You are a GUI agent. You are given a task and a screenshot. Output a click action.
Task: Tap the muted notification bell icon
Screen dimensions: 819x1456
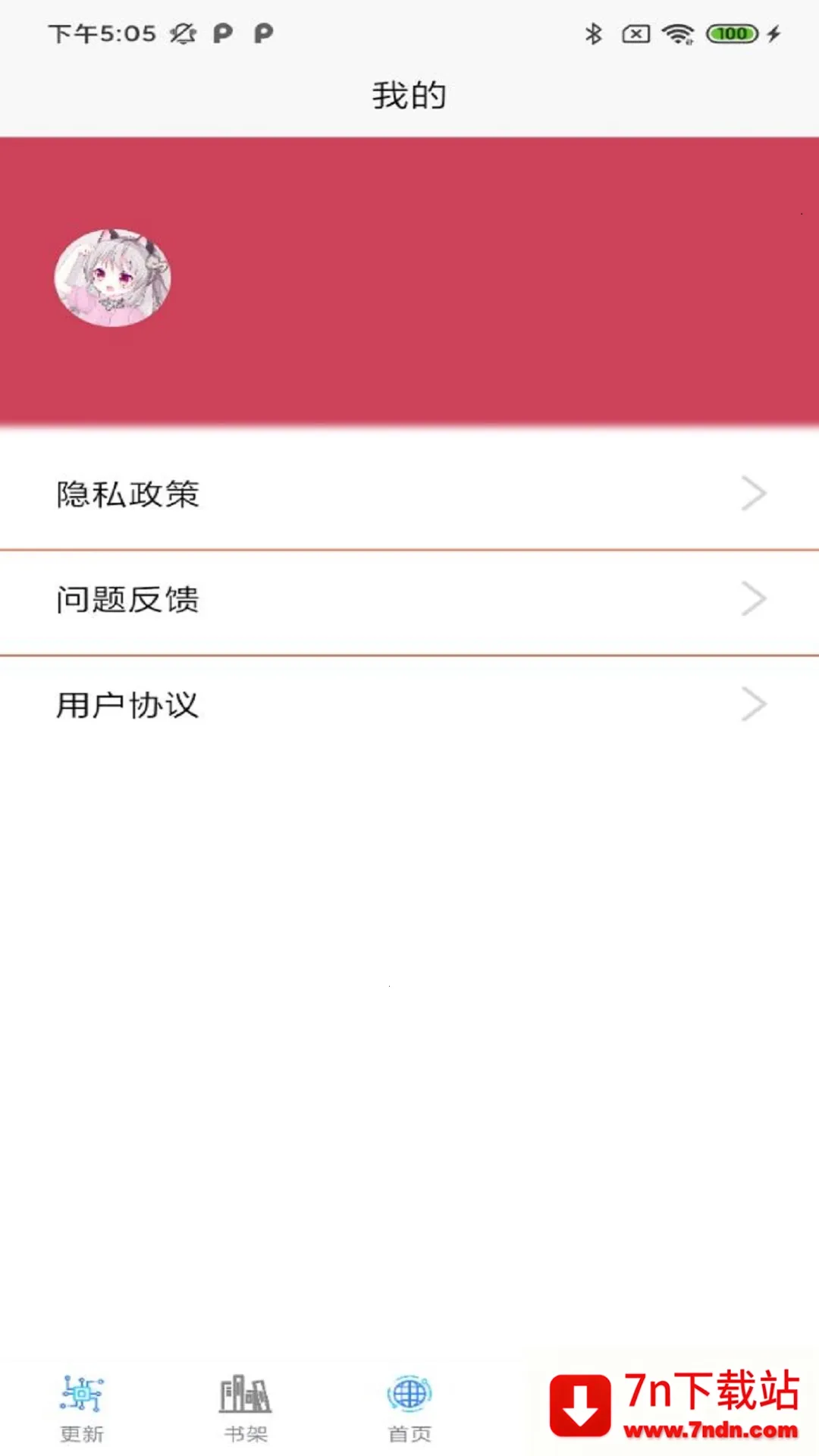pyautogui.click(x=182, y=33)
